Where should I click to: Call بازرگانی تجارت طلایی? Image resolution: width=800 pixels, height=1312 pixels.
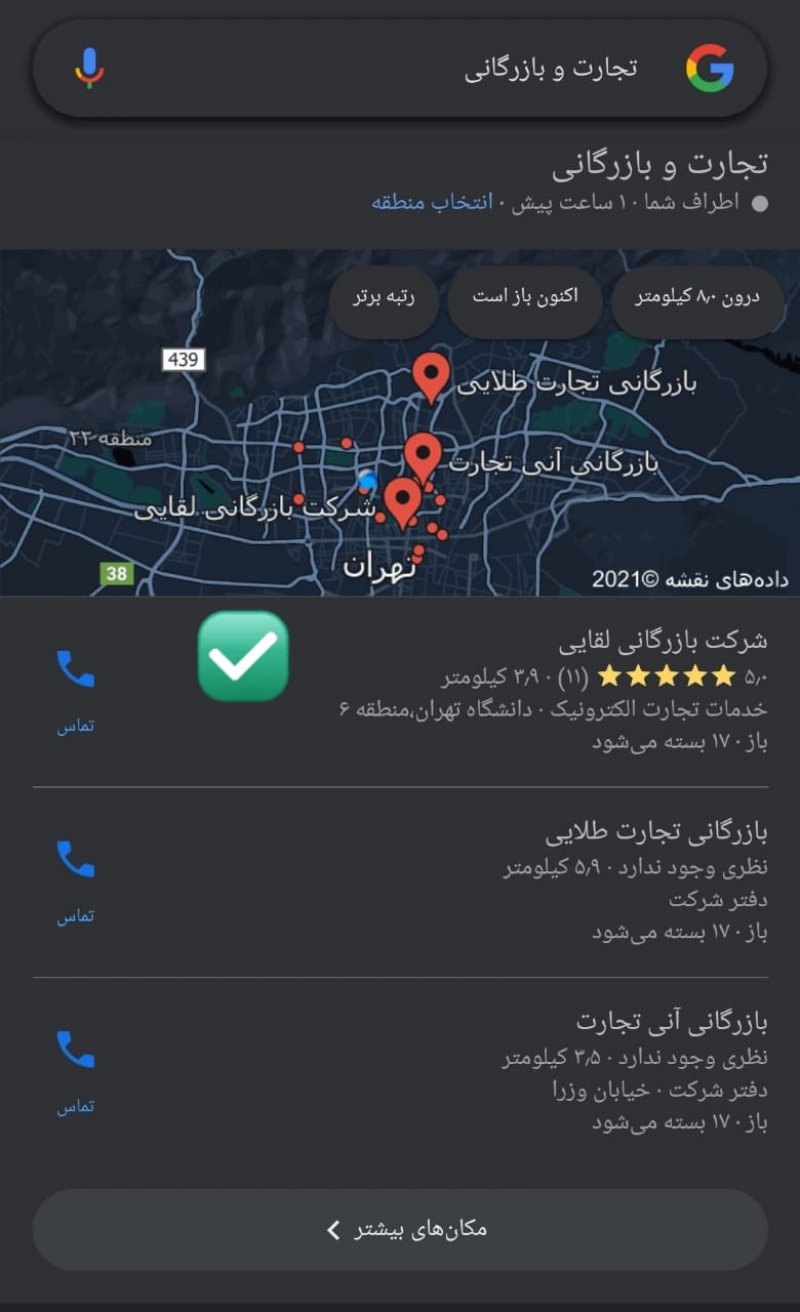coord(75,873)
